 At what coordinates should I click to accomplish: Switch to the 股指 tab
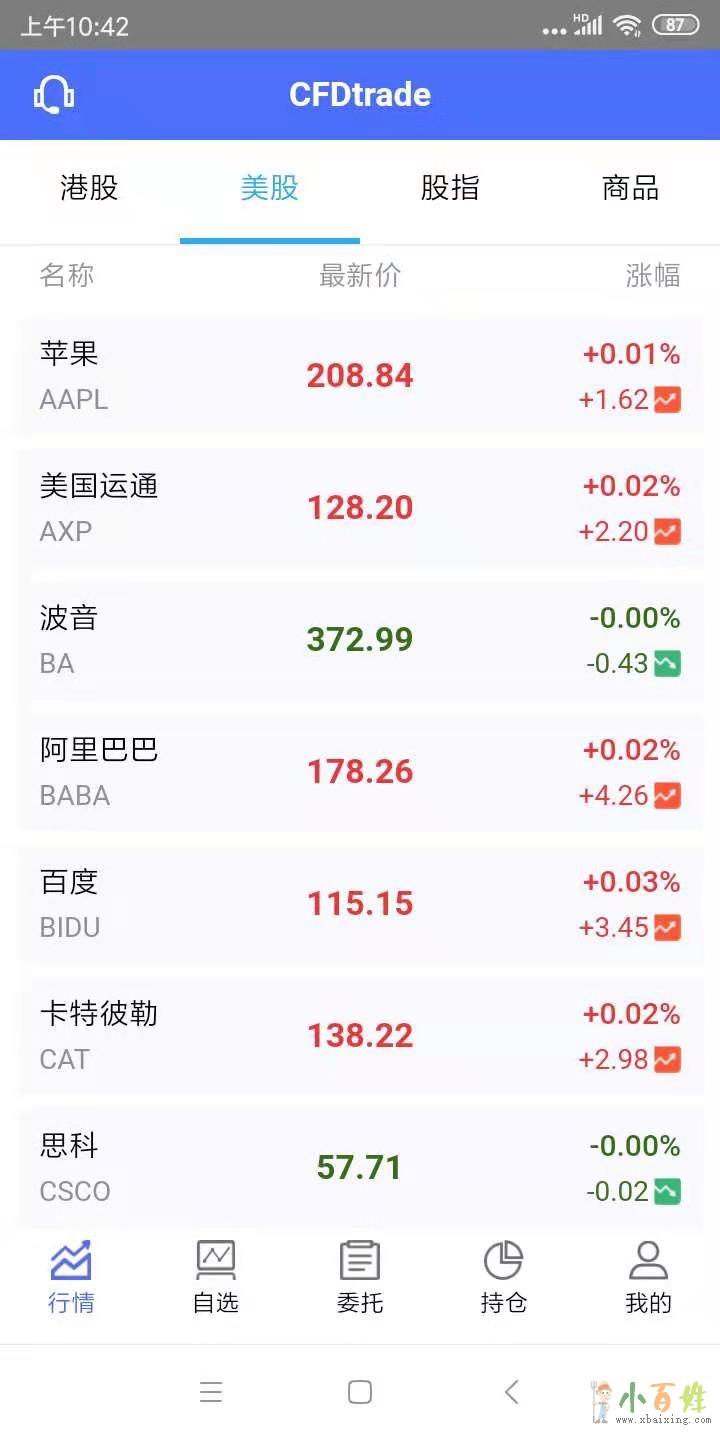tap(449, 188)
